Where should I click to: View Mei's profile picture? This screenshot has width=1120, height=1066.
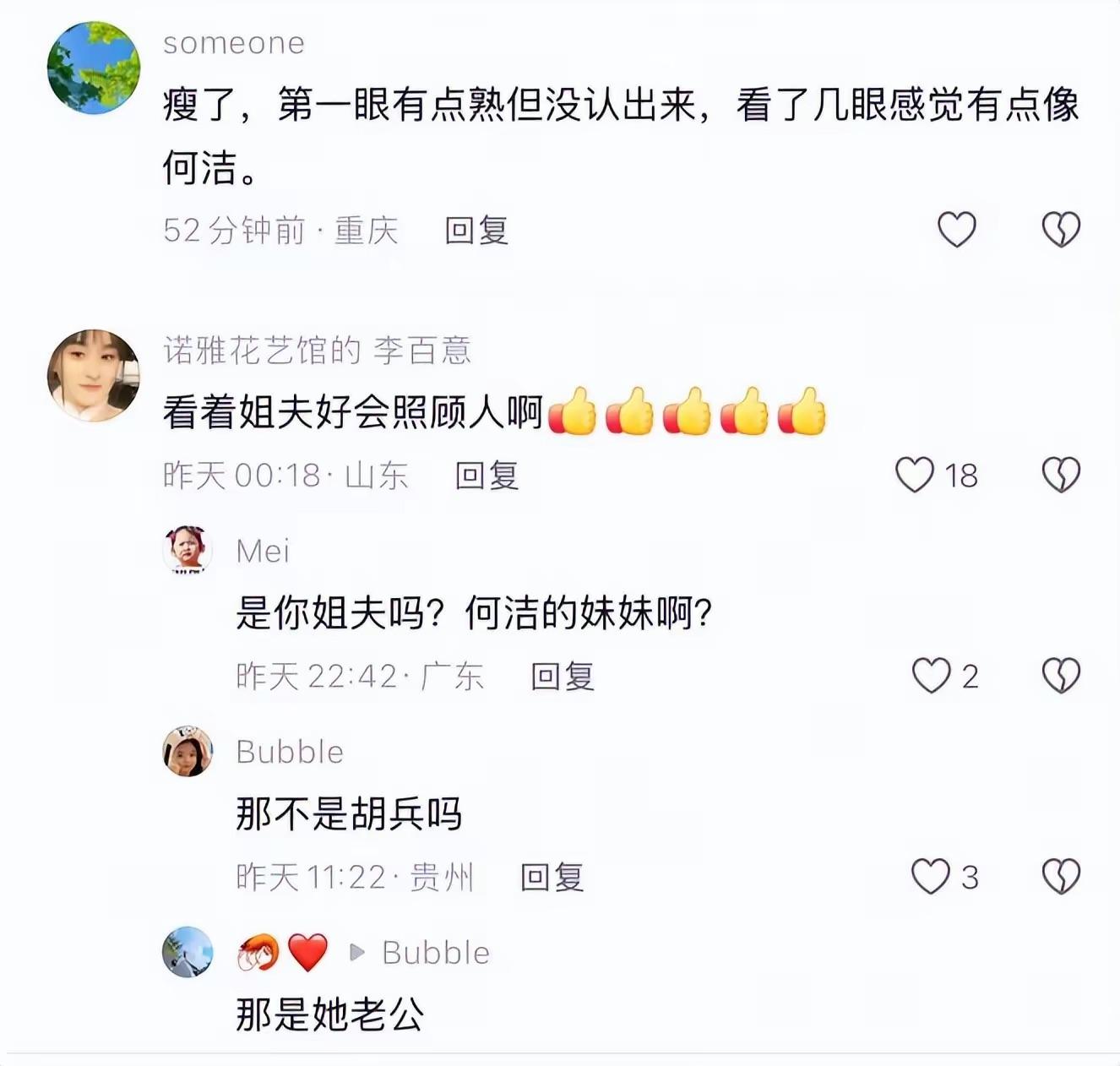click(x=188, y=551)
